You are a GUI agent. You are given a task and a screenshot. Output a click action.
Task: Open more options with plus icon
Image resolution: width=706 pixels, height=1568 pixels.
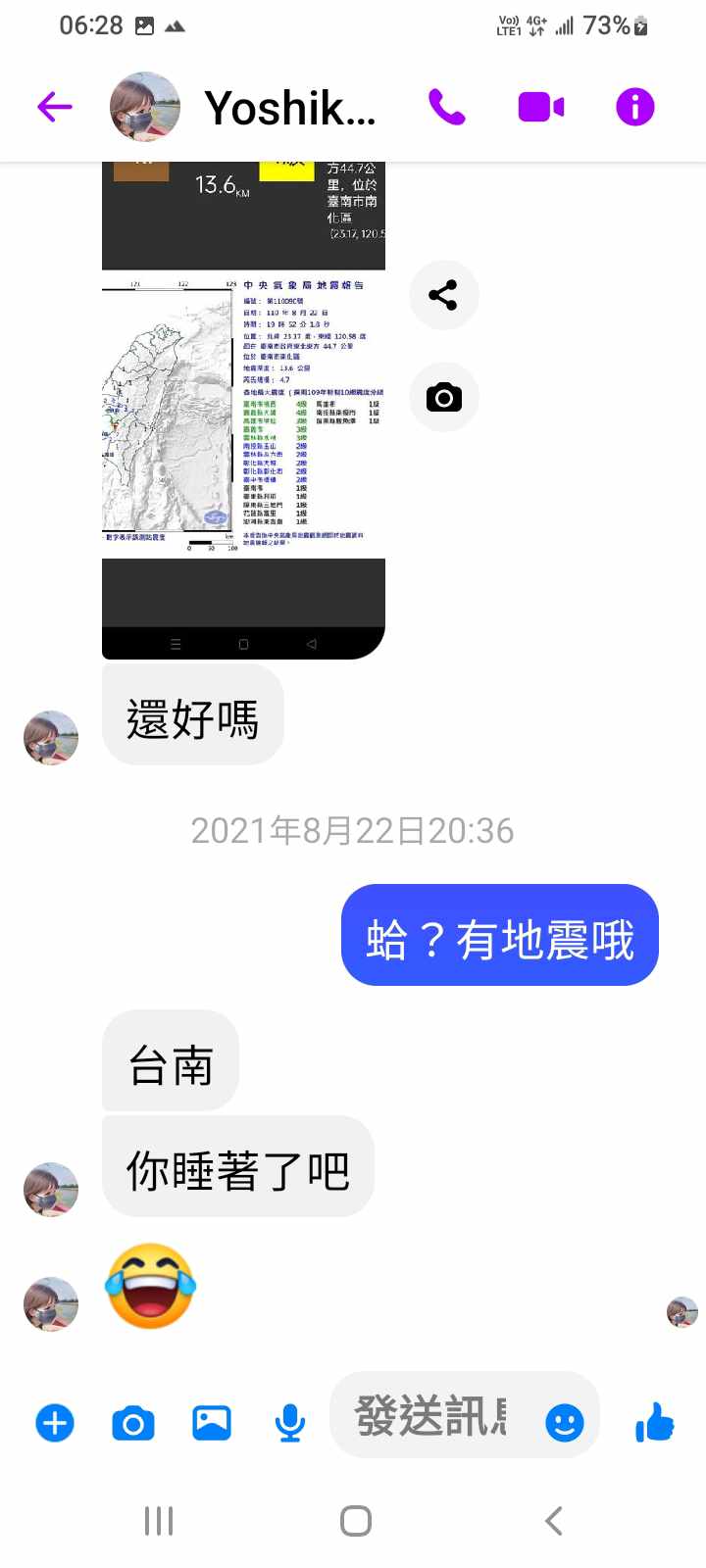coord(55,1422)
